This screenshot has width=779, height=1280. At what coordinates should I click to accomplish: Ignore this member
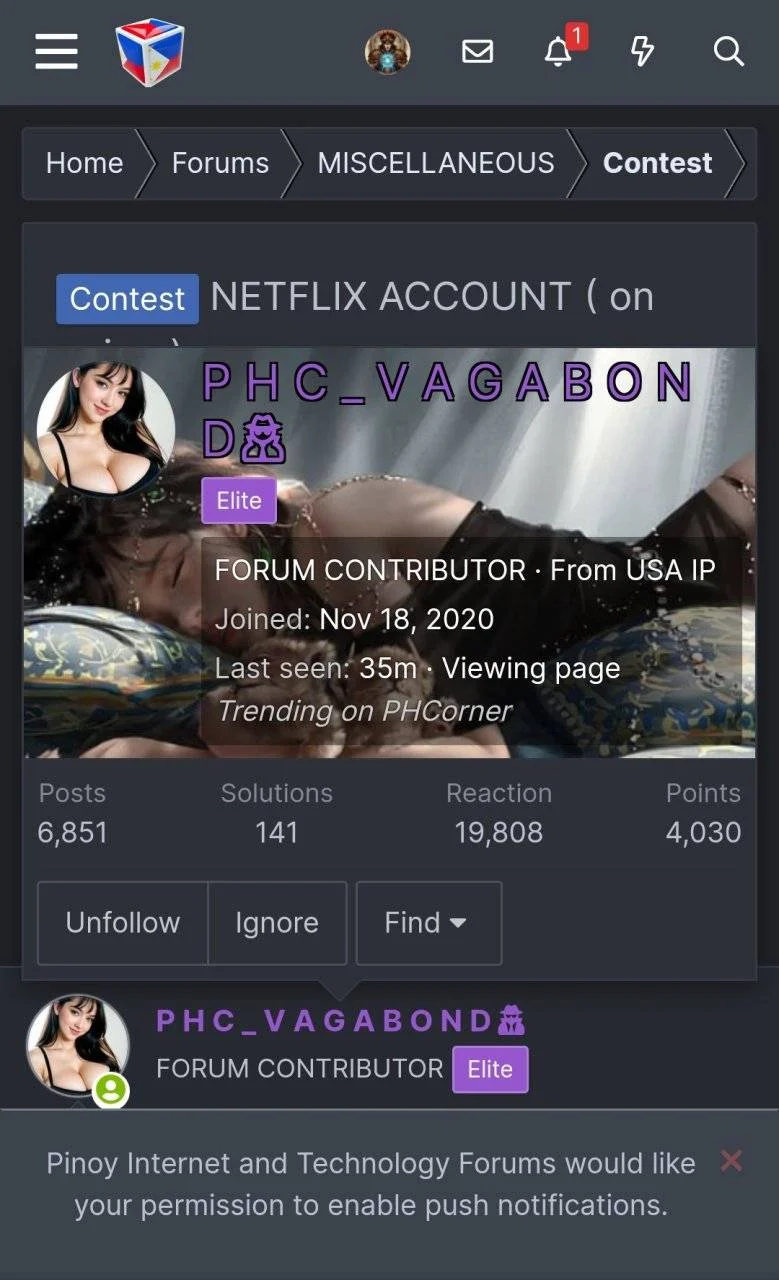(x=277, y=923)
